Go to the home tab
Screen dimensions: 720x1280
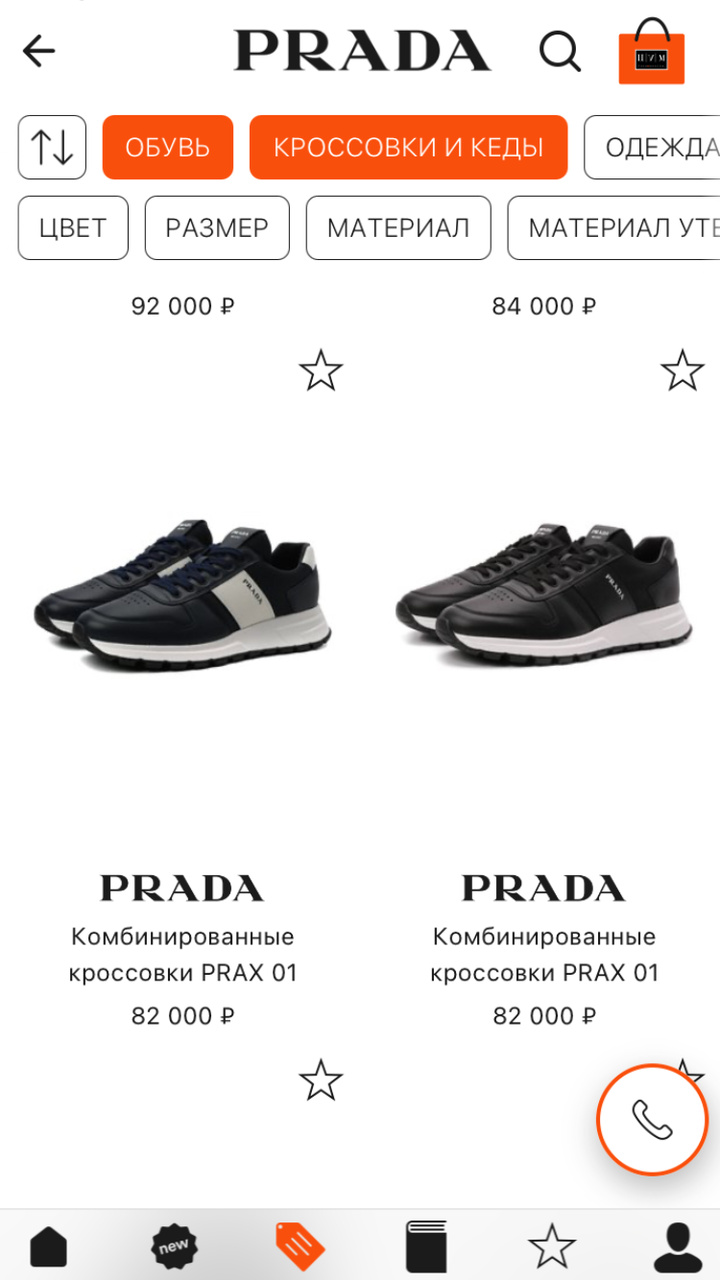point(48,1246)
